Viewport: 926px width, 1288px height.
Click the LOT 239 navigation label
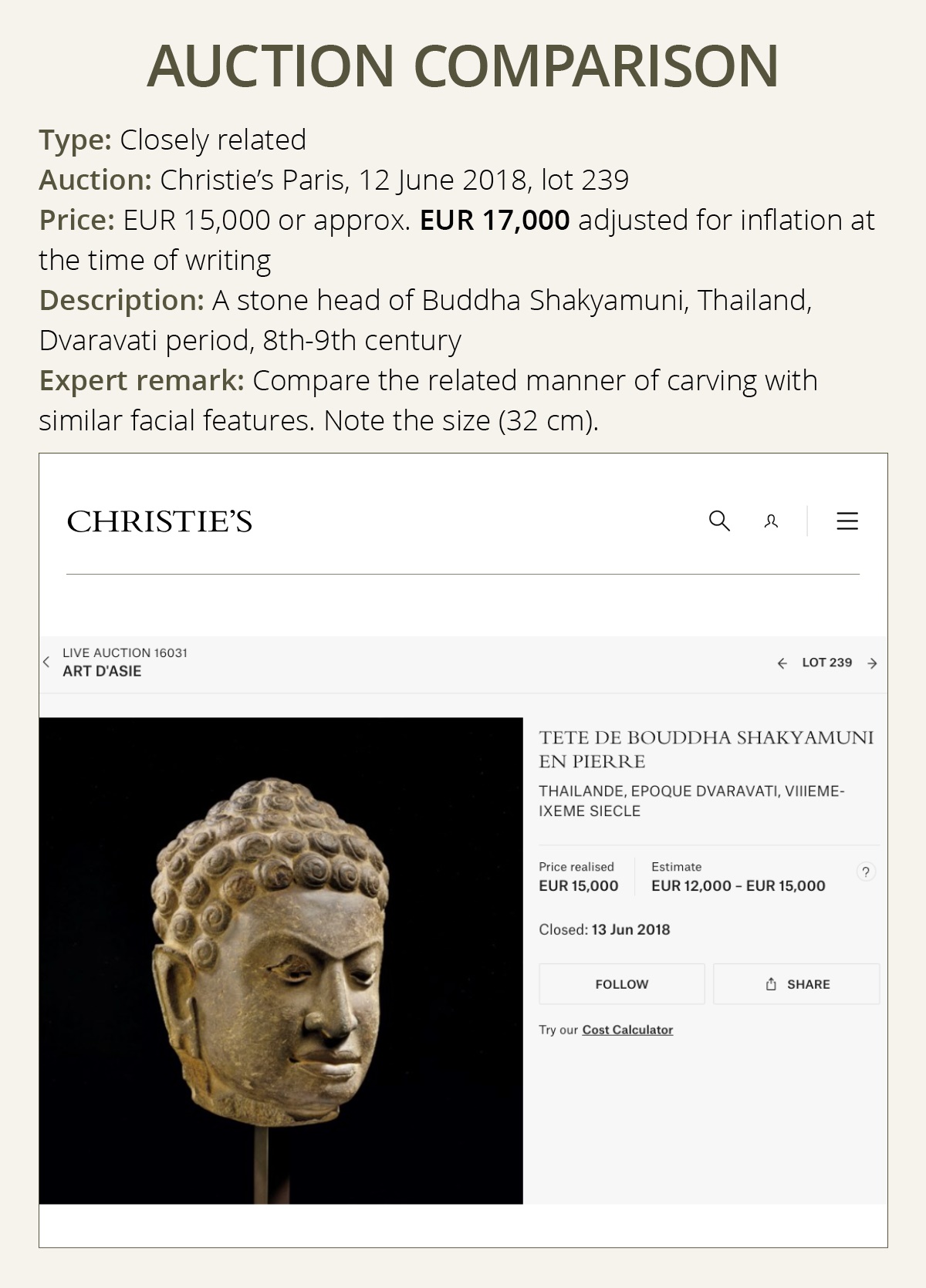tap(826, 662)
